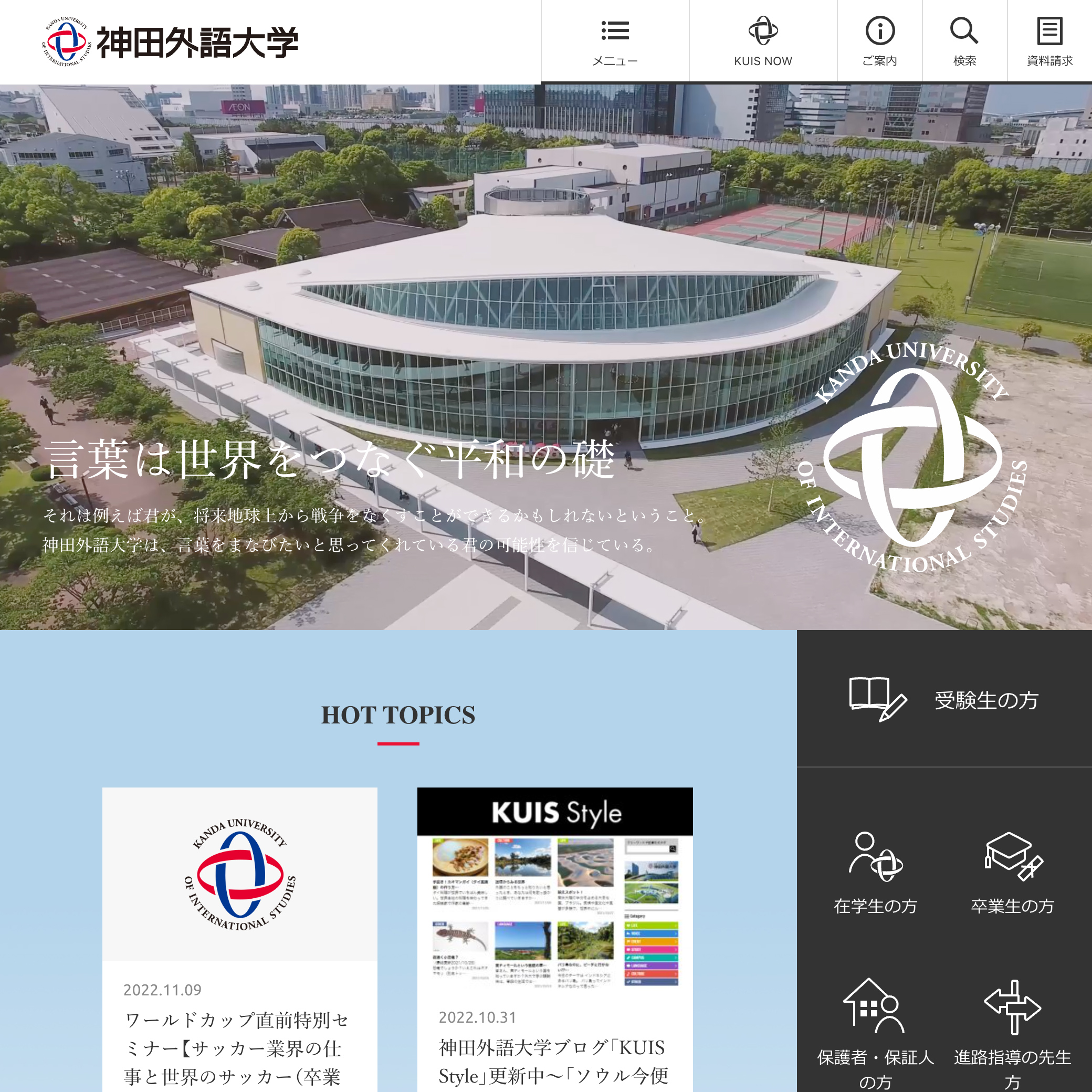The width and height of the screenshot is (1092, 1092).
Task: Open KUIS NOW in the header
Action: tap(762, 41)
